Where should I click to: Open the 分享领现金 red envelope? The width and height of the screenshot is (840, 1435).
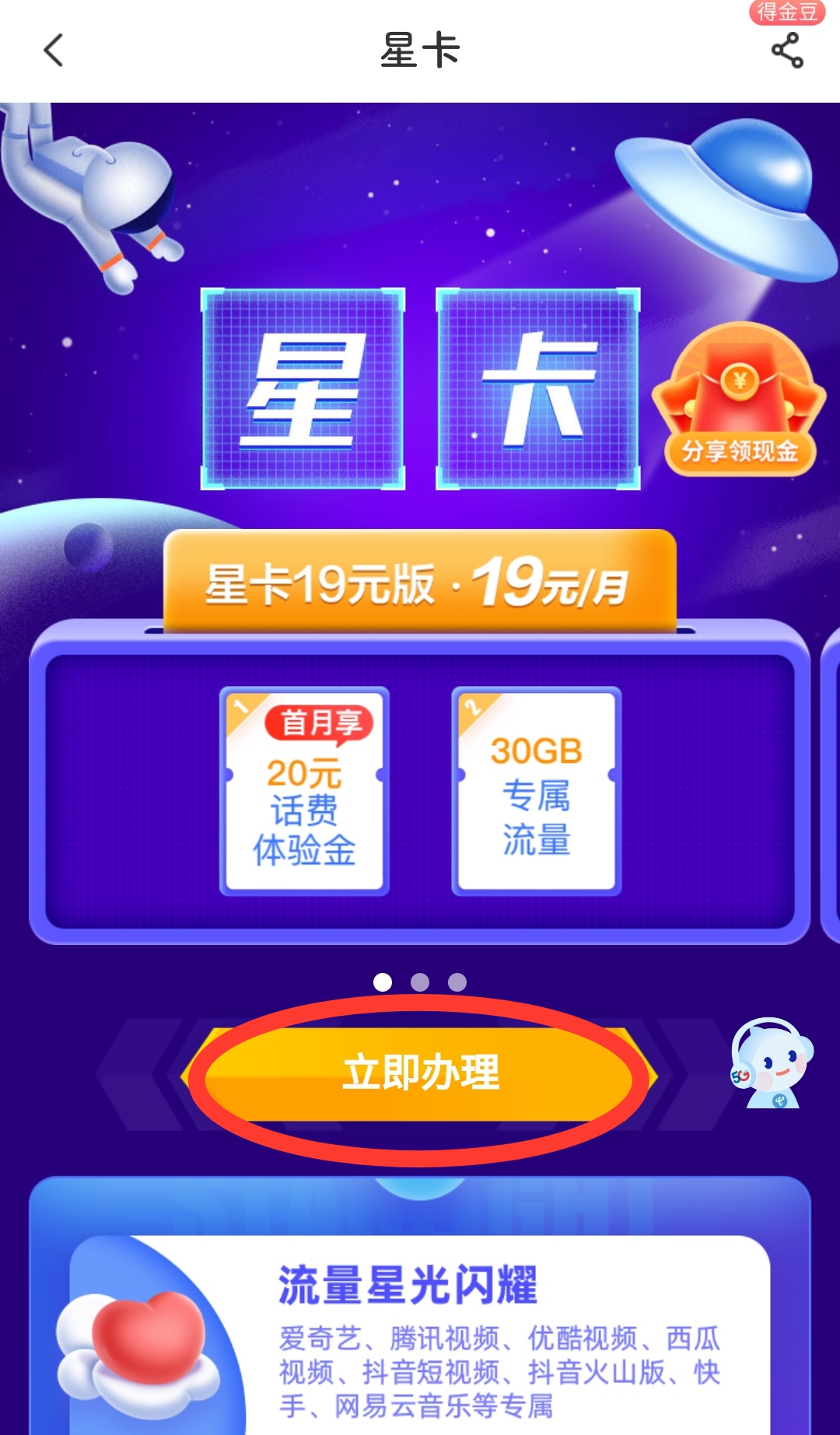[738, 401]
